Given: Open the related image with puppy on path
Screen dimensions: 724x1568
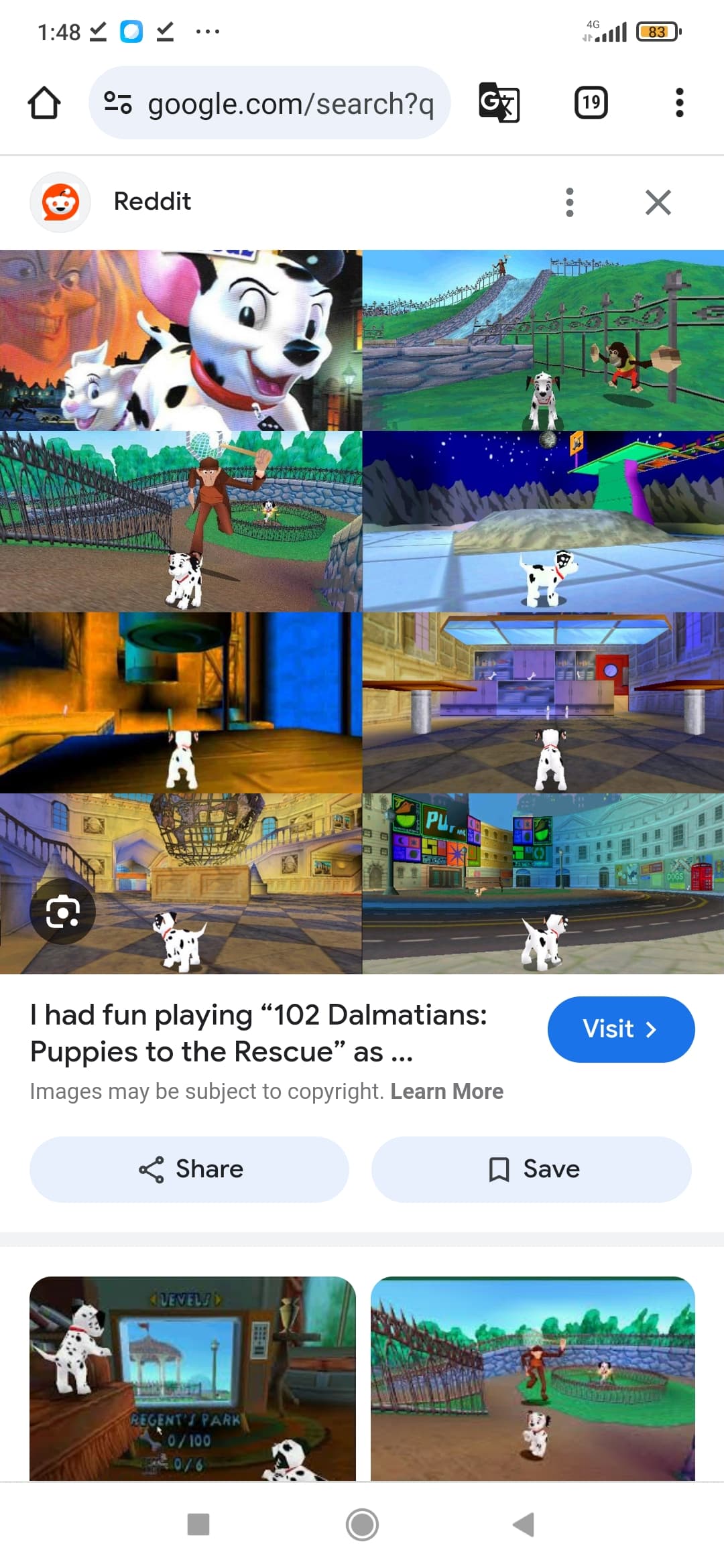Looking at the screenshot, I should pyautogui.click(x=533, y=1378).
